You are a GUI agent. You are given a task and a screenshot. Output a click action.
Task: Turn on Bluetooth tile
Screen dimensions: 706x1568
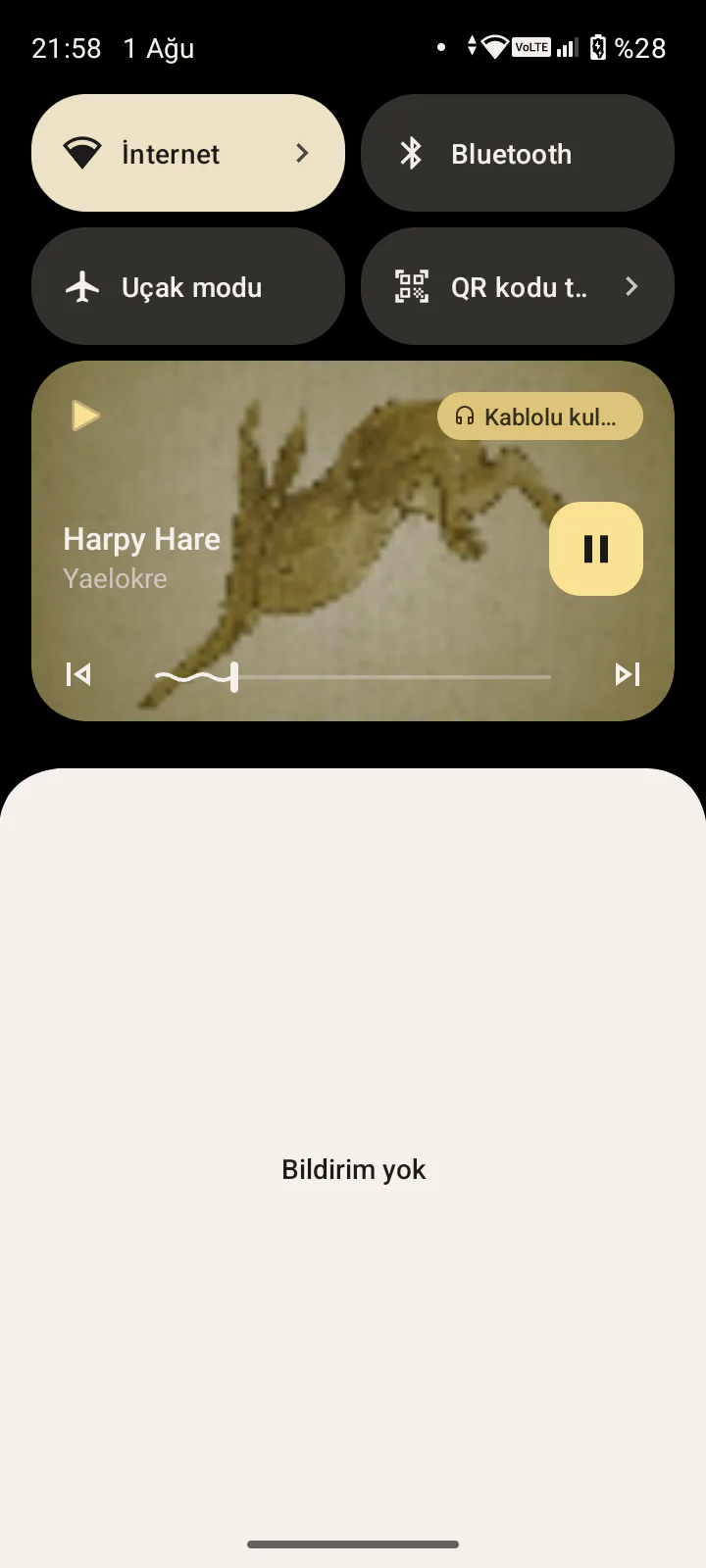point(517,153)
